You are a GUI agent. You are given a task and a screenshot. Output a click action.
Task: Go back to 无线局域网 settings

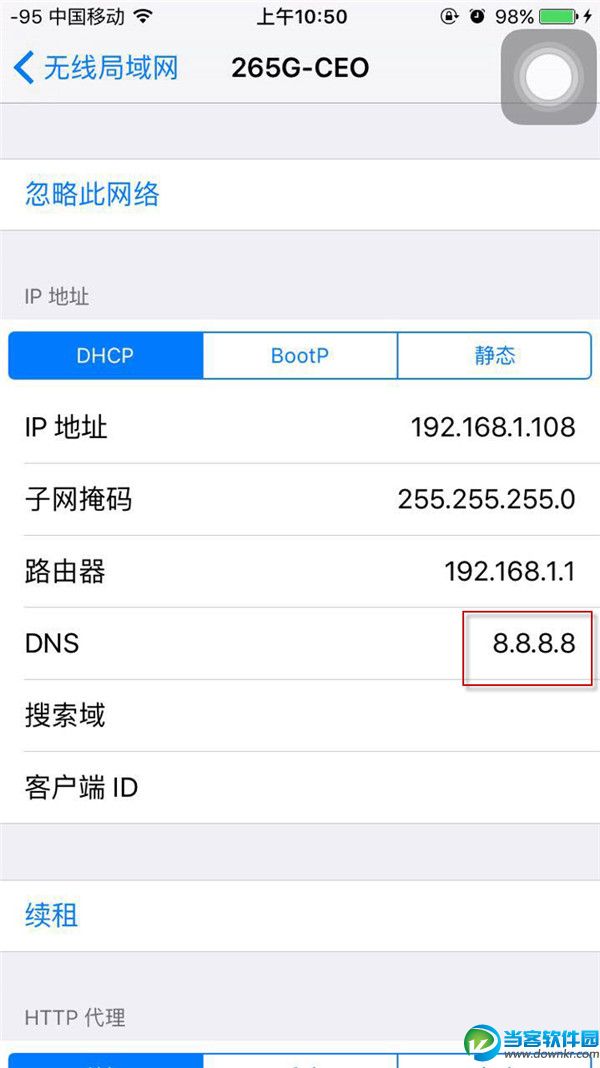(96, 68)
